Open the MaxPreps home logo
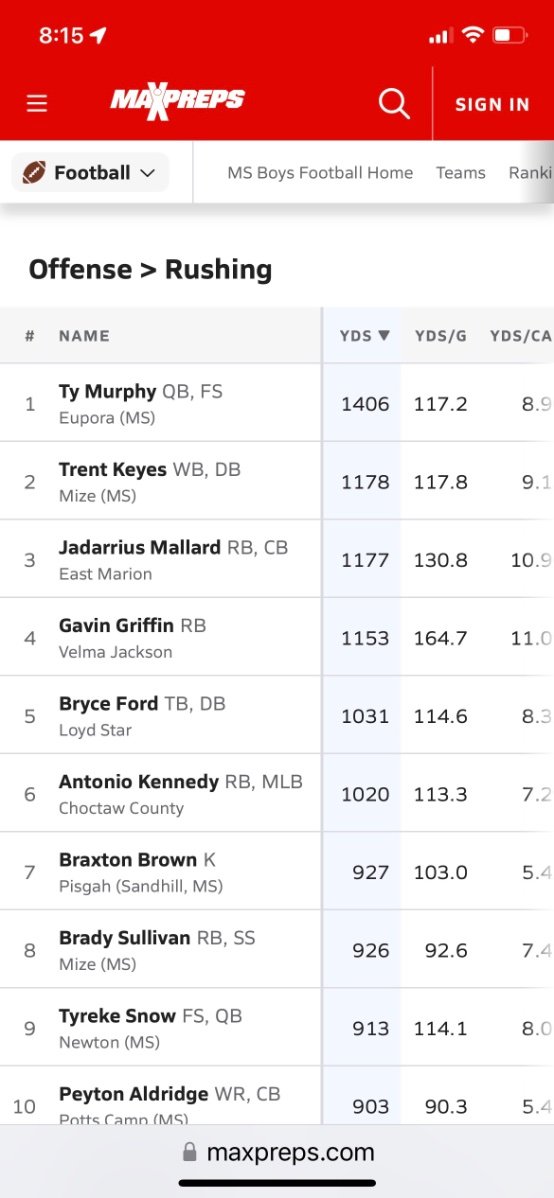Image resolution: width=554 pixels, height=1198 pixels. pos(177,102)
